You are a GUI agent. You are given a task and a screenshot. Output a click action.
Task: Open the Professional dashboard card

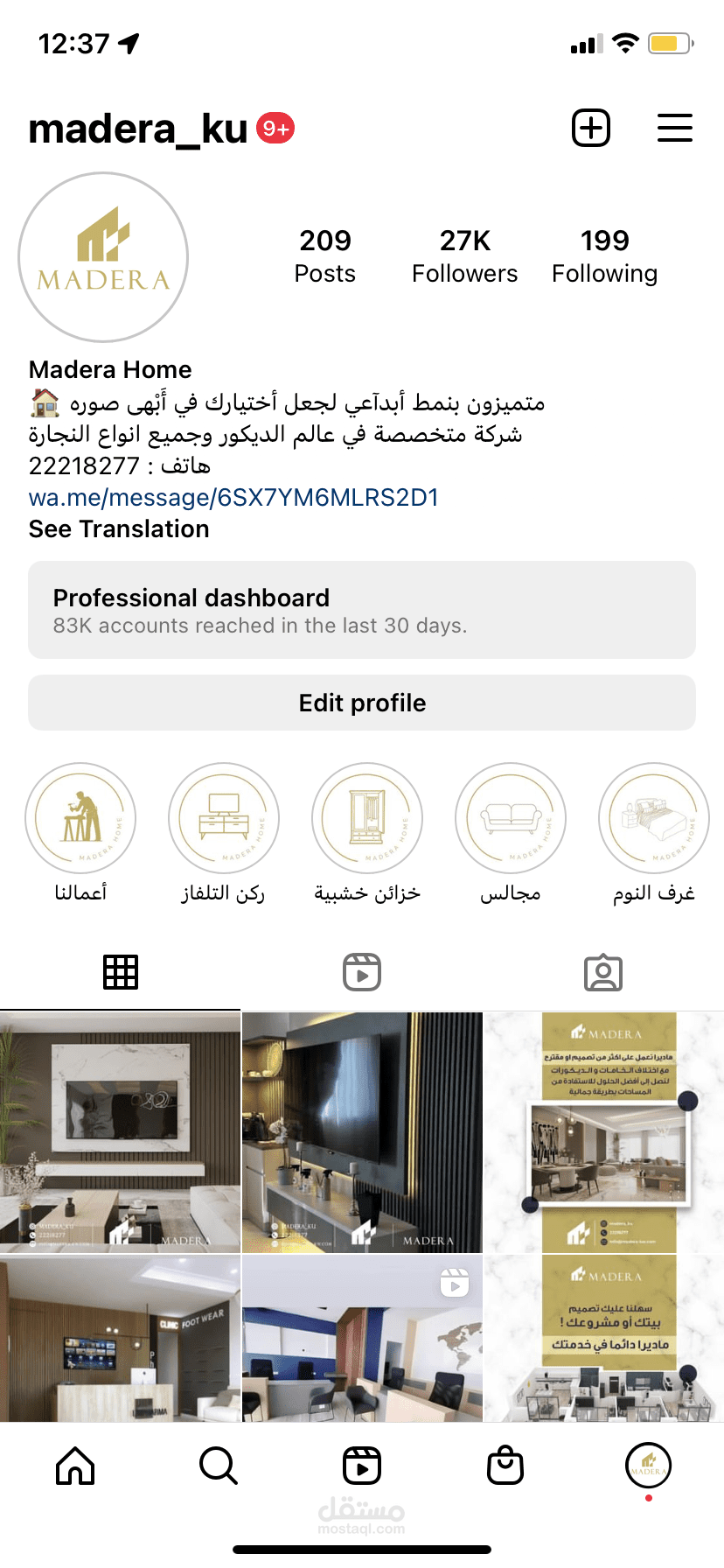(362, 610)
